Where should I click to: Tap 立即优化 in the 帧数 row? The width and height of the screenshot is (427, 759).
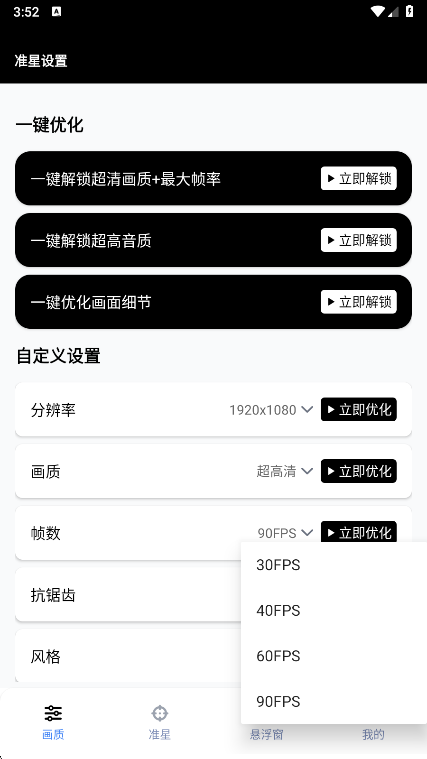358,532
